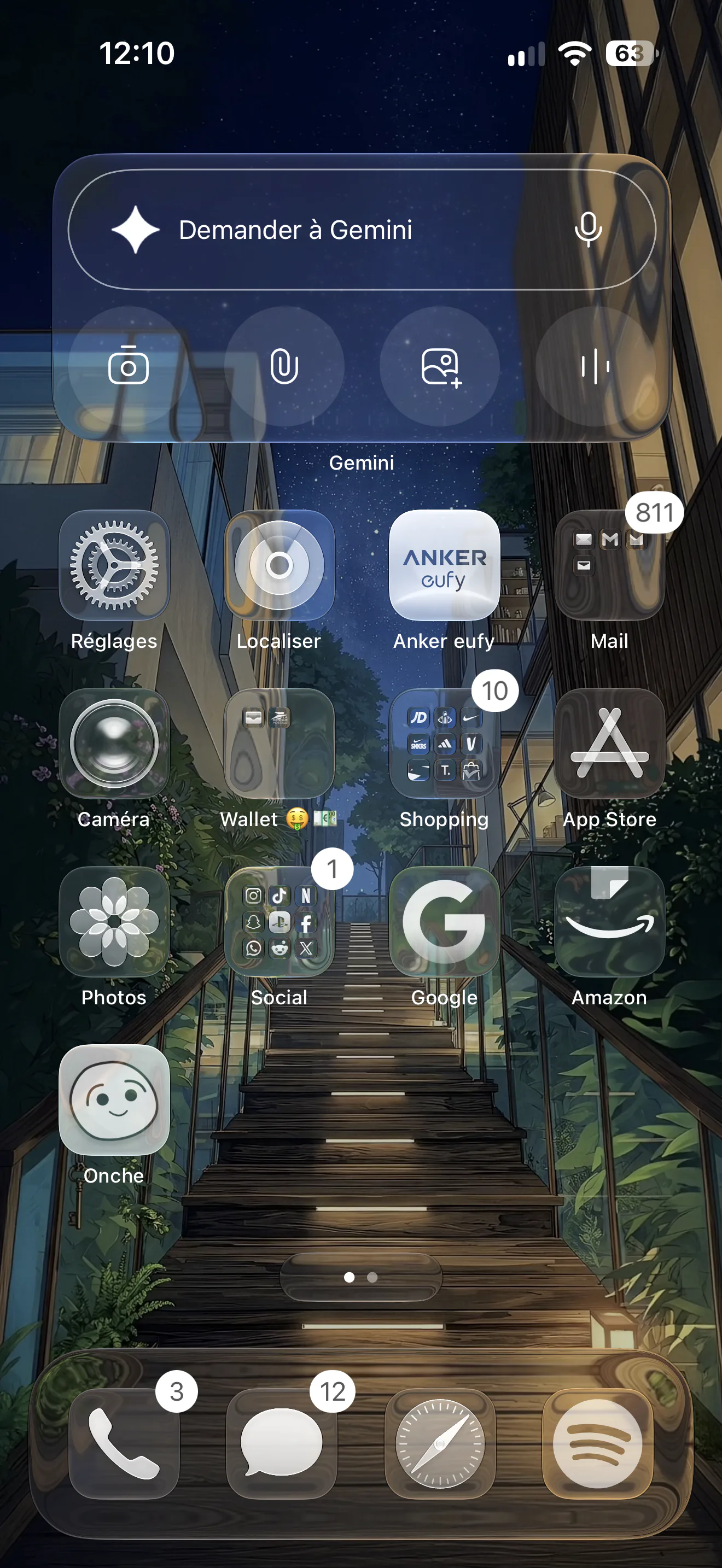Screen dimensions: 722x1568
Task: Open Spotify from the dock
Action: [597, 1443]
